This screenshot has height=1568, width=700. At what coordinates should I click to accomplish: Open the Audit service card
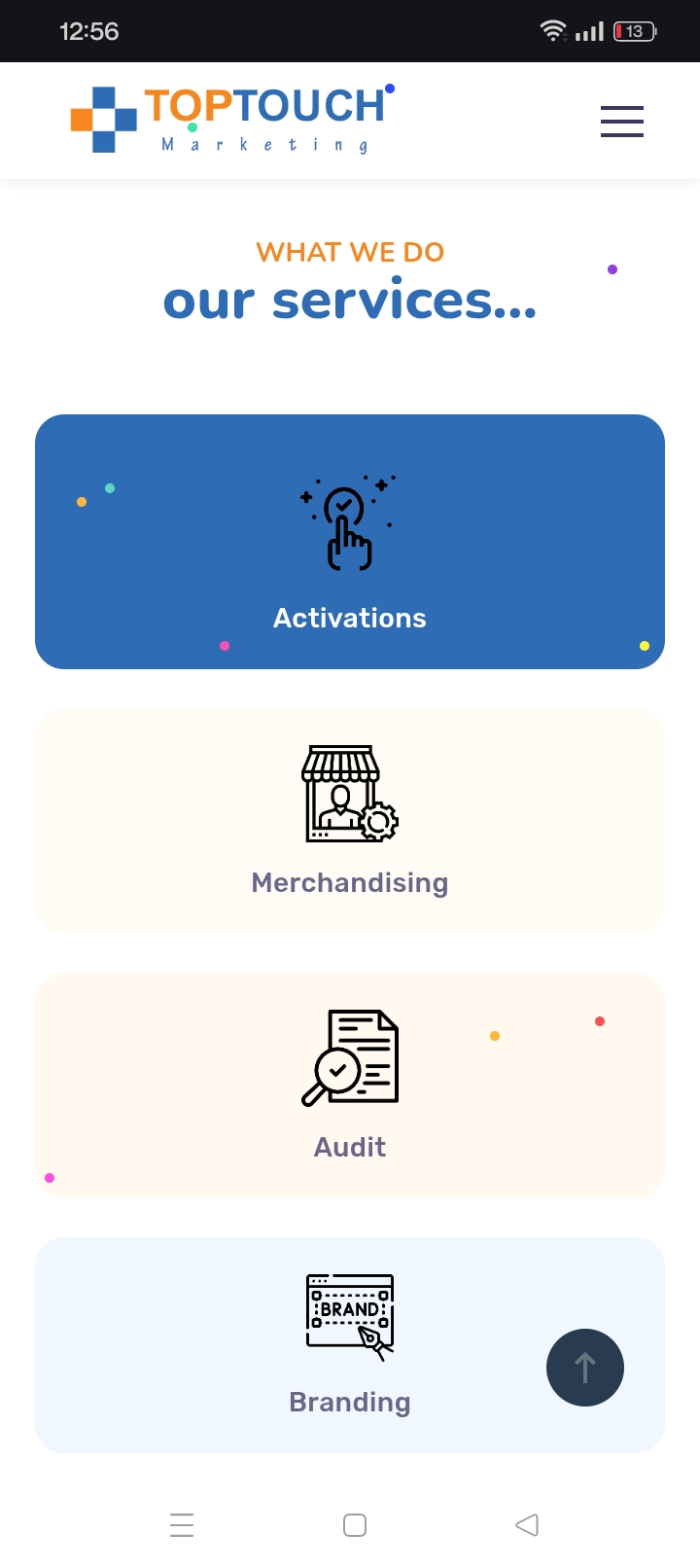click(x=350, y=1085)
